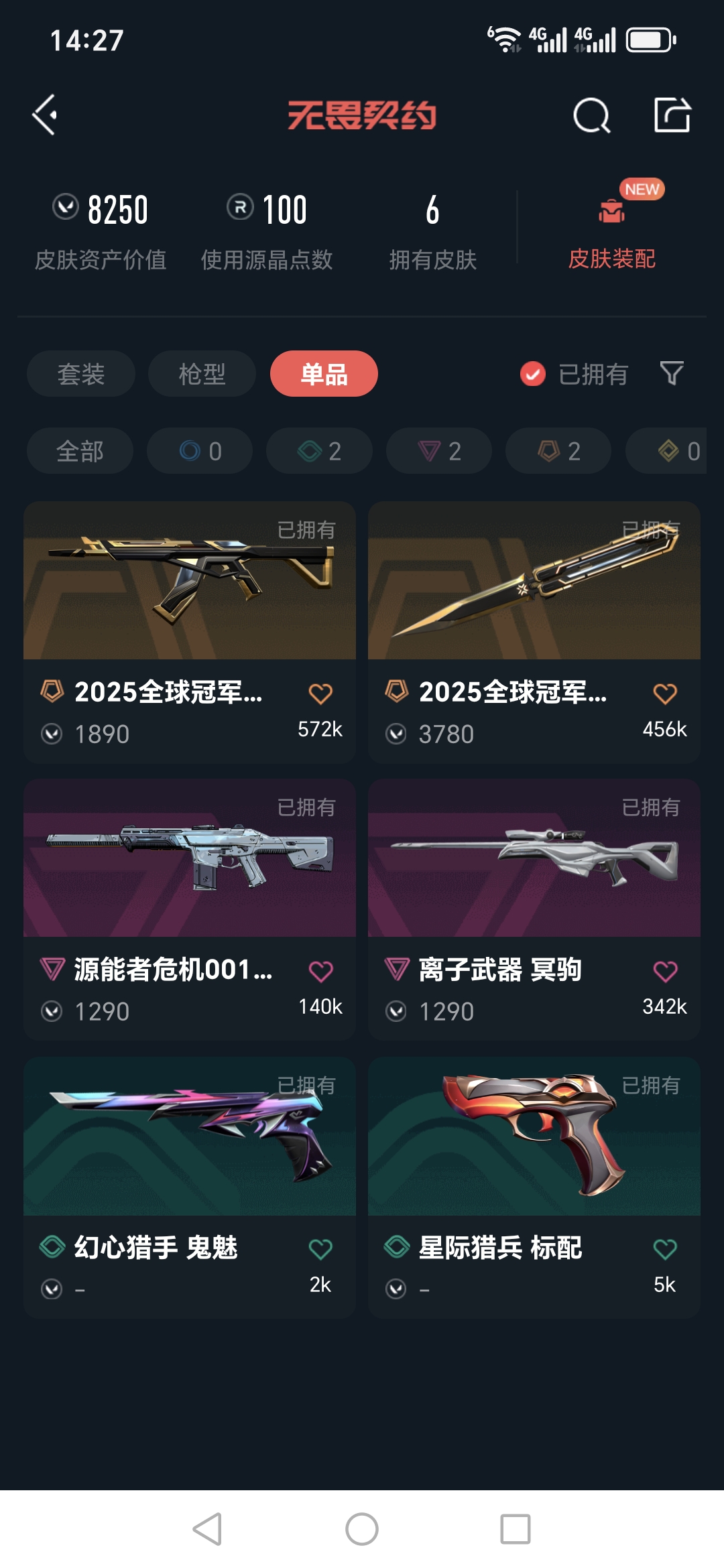This screenshot has width=724, height=1568.
Task: Filter by the green rarity chip showing 2
Action: [320, 451]
